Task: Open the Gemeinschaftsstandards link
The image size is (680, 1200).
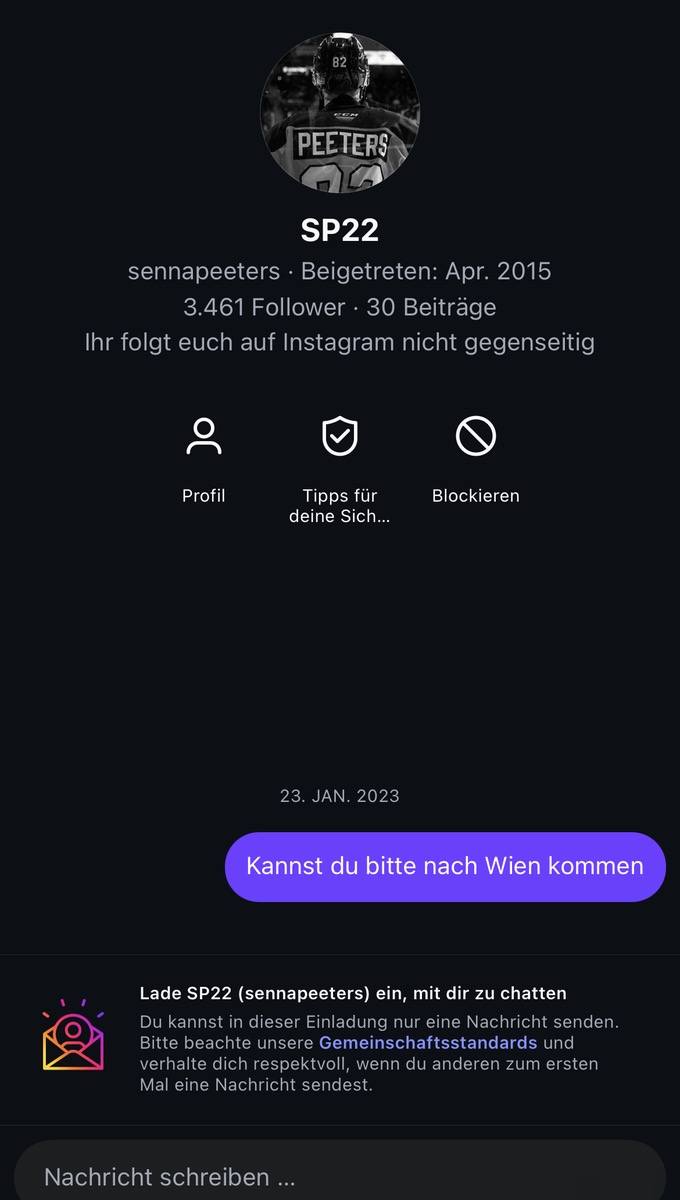Action: point(428,1043)
